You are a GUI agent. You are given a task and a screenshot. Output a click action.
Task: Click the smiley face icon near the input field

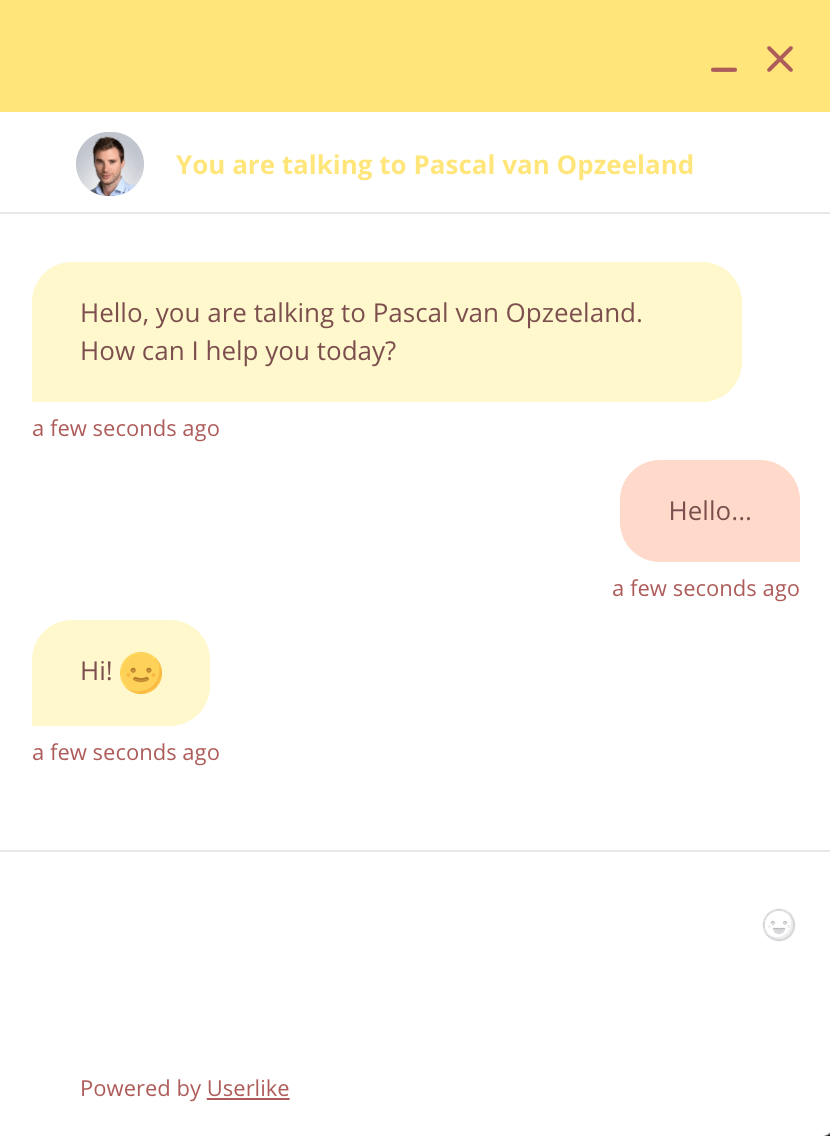tap(778, 925)
